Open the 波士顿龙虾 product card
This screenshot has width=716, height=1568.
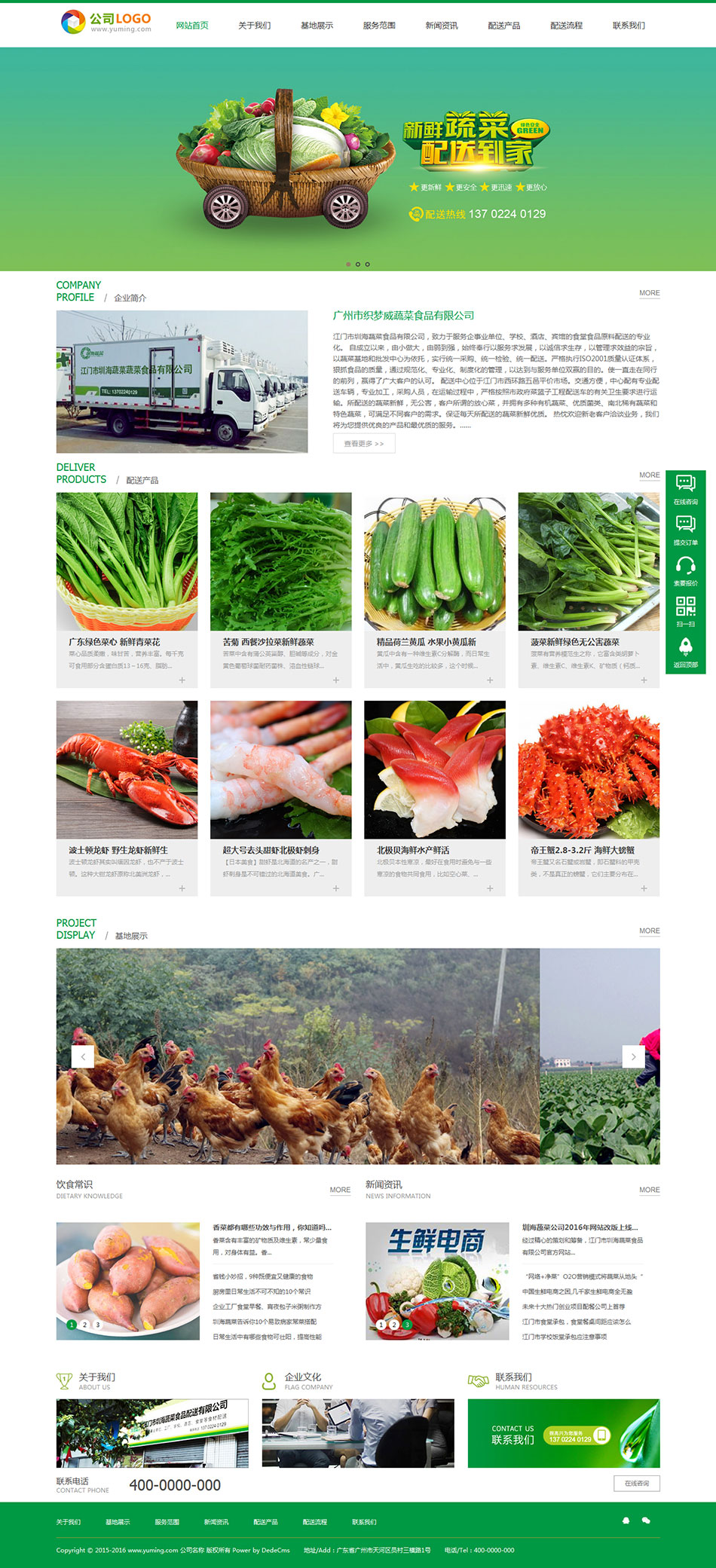point(127,797)
